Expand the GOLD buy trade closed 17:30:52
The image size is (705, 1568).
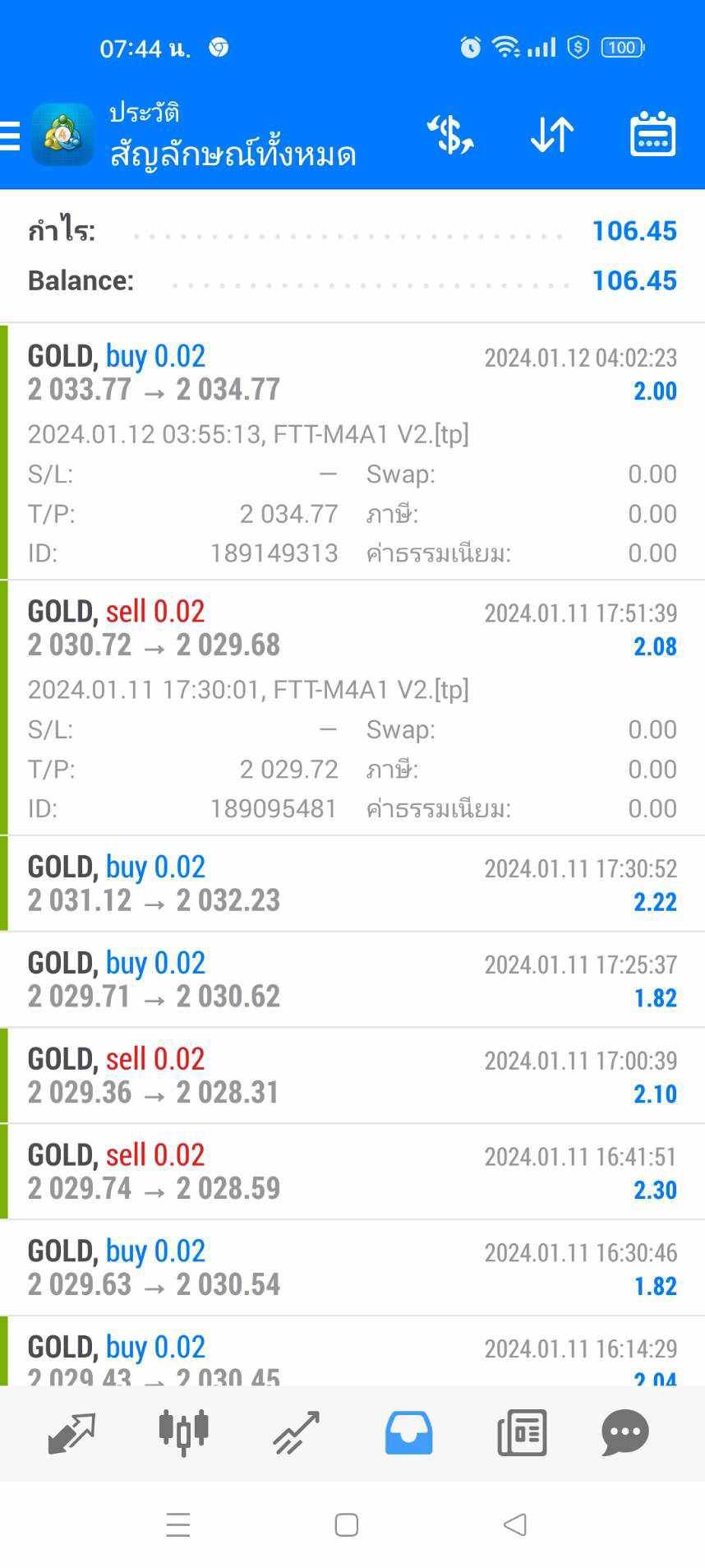point(352,883)
